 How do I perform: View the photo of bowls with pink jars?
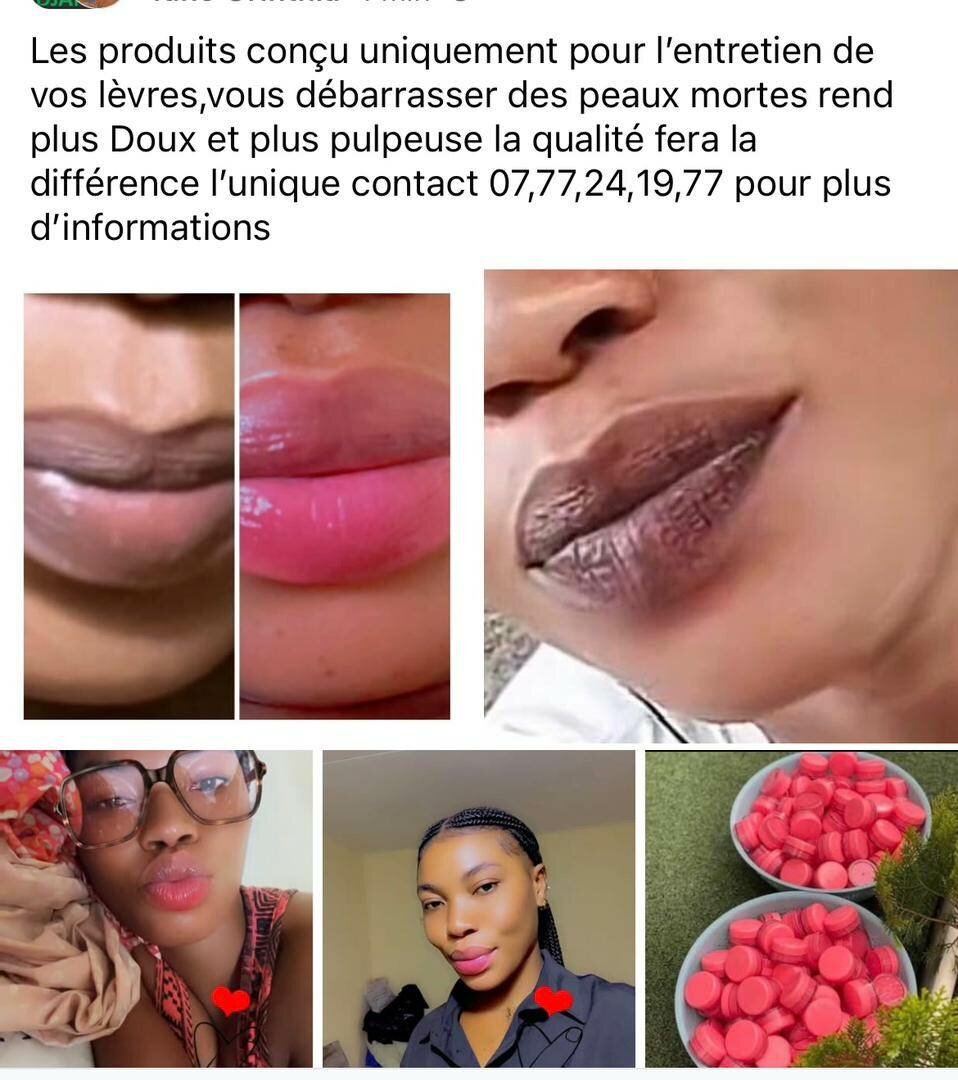tap(802, 908)
